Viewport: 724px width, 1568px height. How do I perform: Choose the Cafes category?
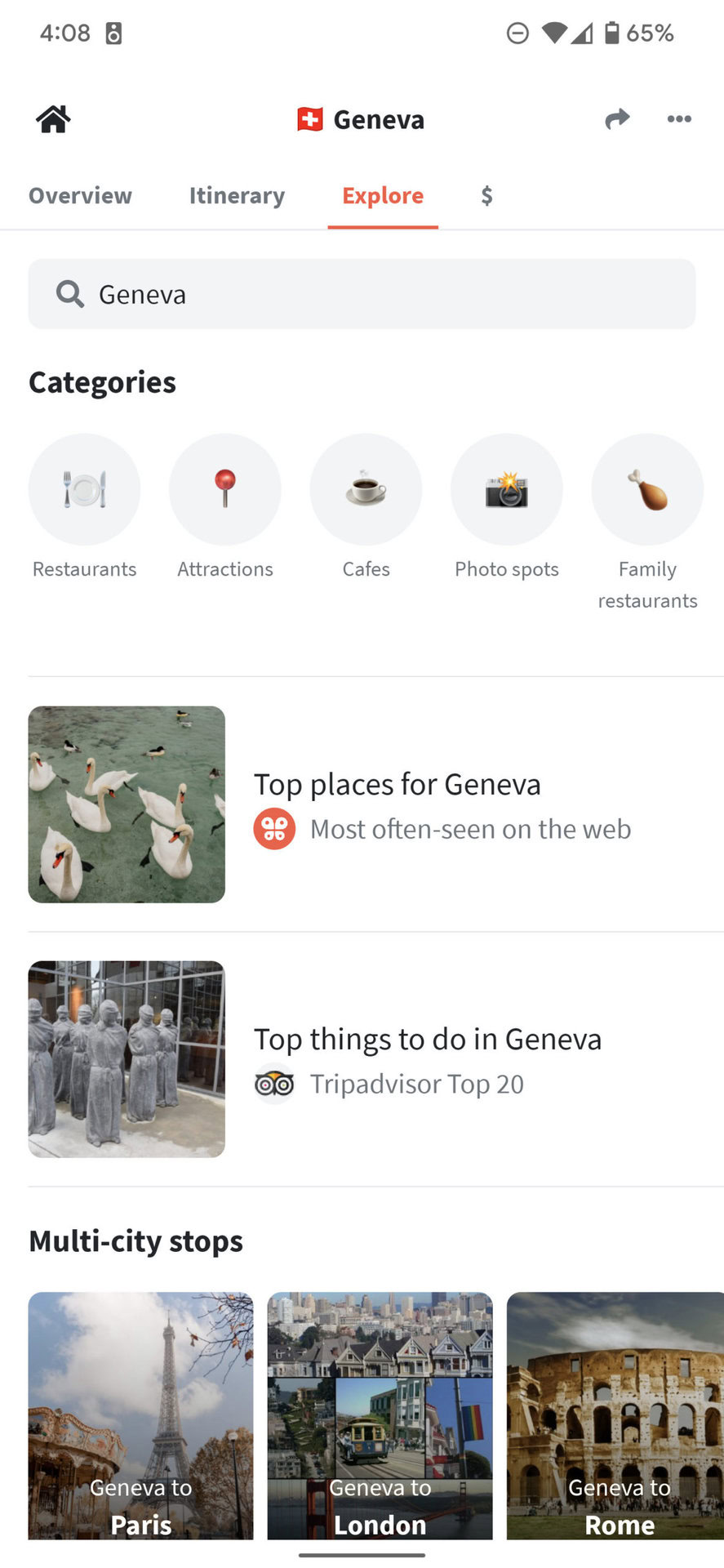click(x=366, y=490)
